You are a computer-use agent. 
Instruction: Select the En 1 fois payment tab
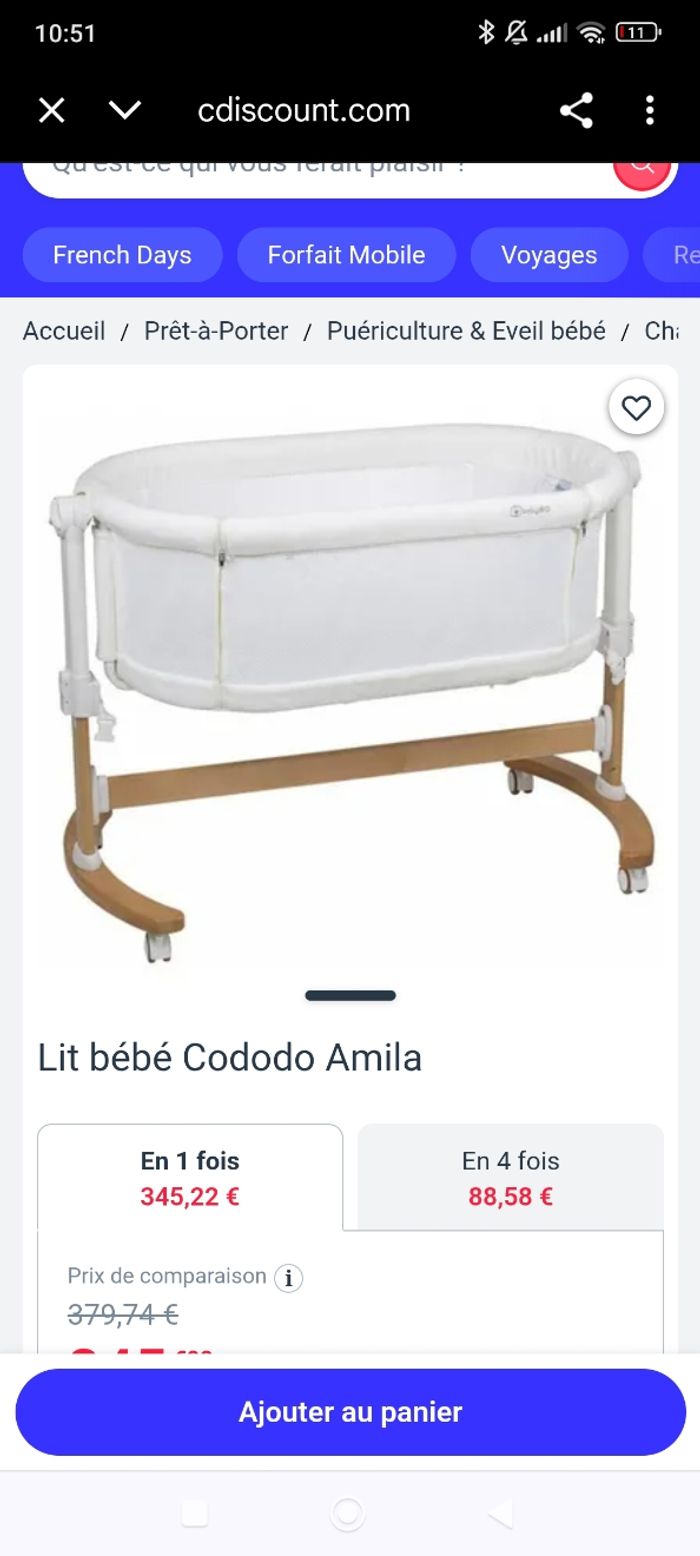pos(190,1178)
